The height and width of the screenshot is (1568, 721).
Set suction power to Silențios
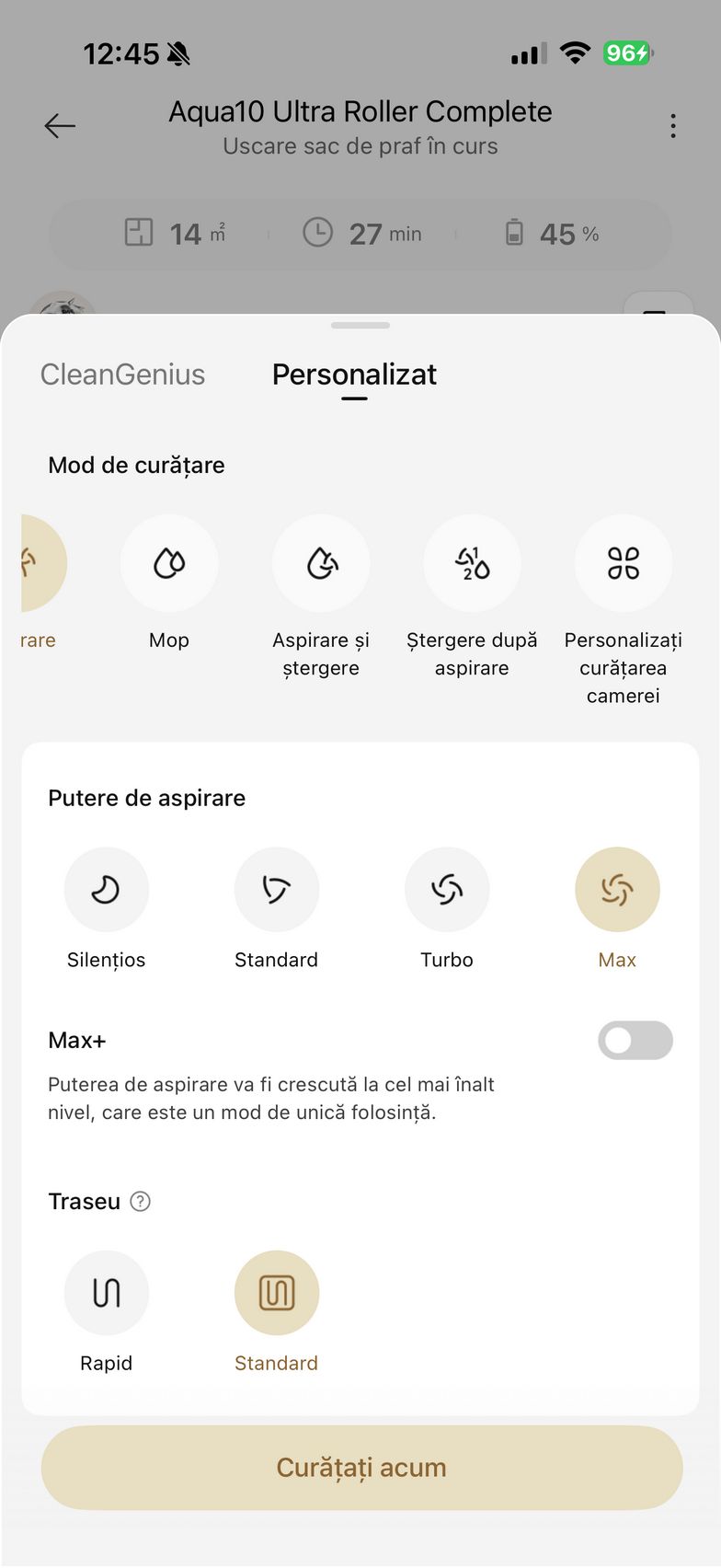click(x=106, y=890)
